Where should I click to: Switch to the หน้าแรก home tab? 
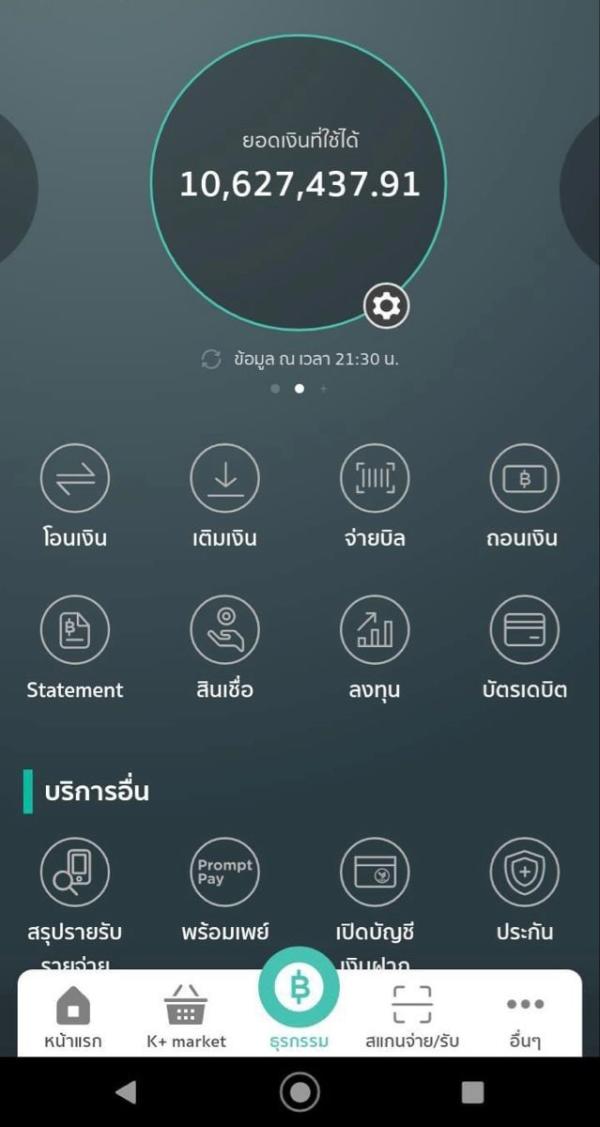[72, 1015]
